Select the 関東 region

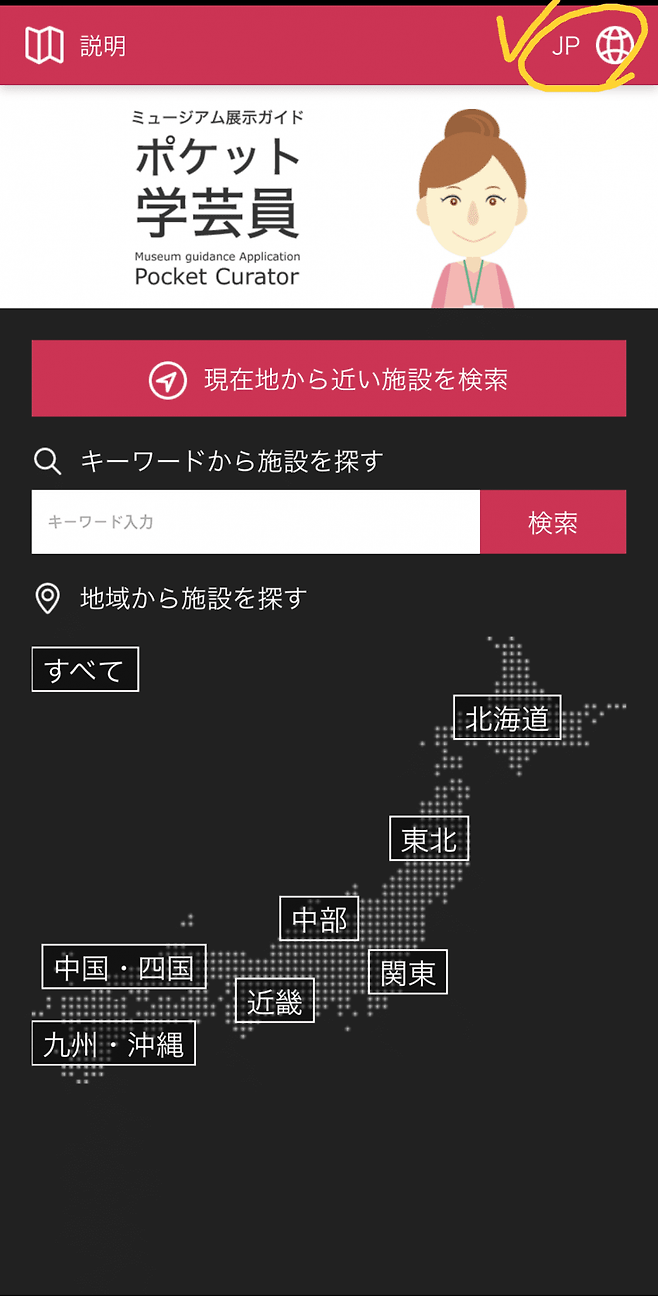pyautogui.click(x=408, y=971)
